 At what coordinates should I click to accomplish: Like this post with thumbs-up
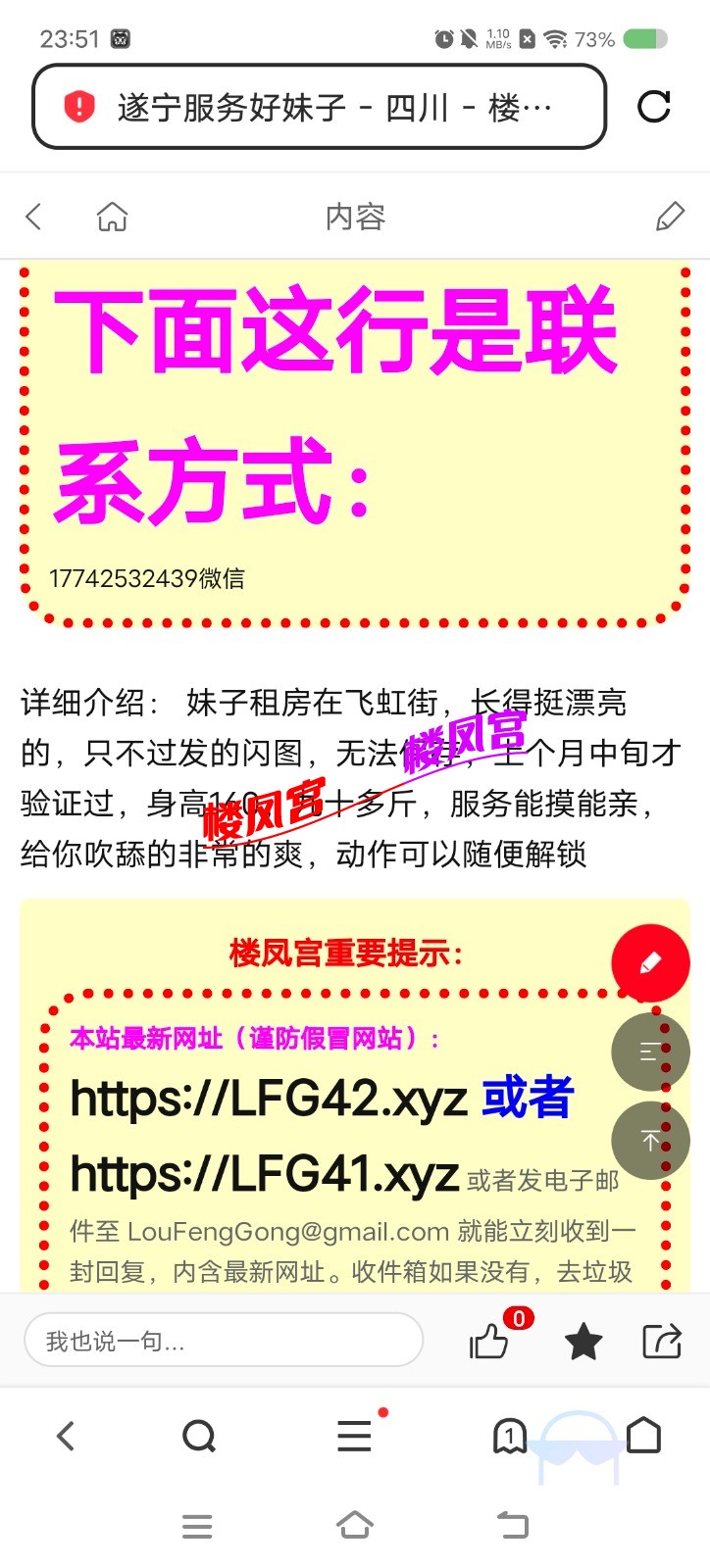tap(489, 1341)
